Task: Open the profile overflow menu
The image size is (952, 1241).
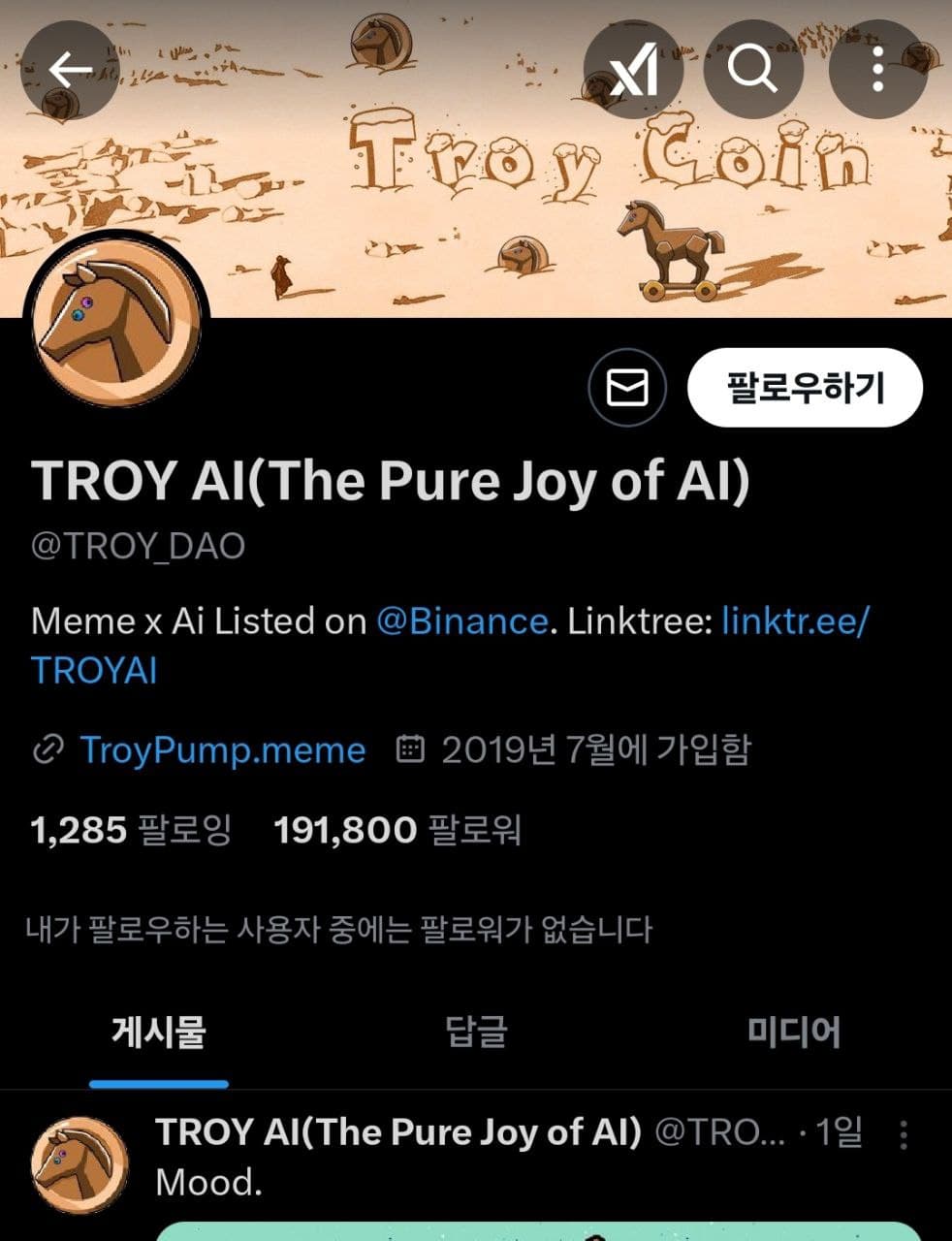Action: [x=877, y=70]
